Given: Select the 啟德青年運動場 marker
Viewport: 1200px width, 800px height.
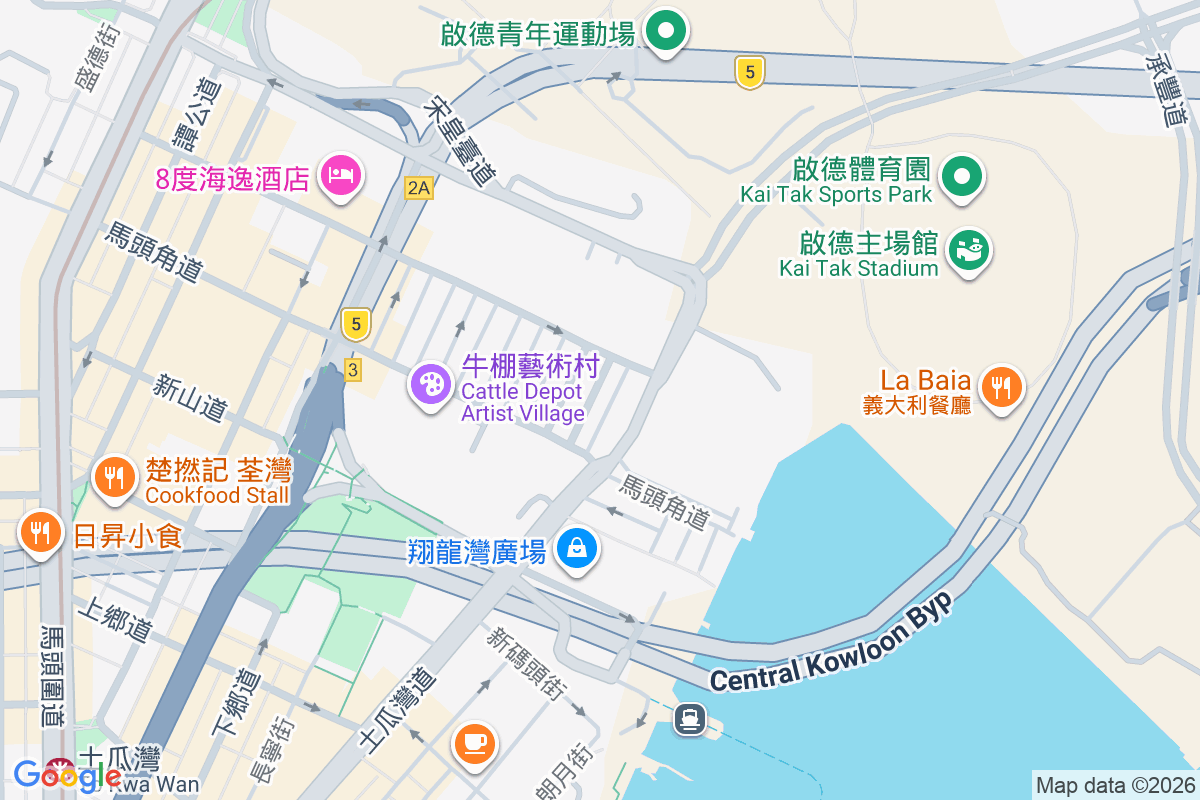Looking at the screenshot, I should 664,30.
